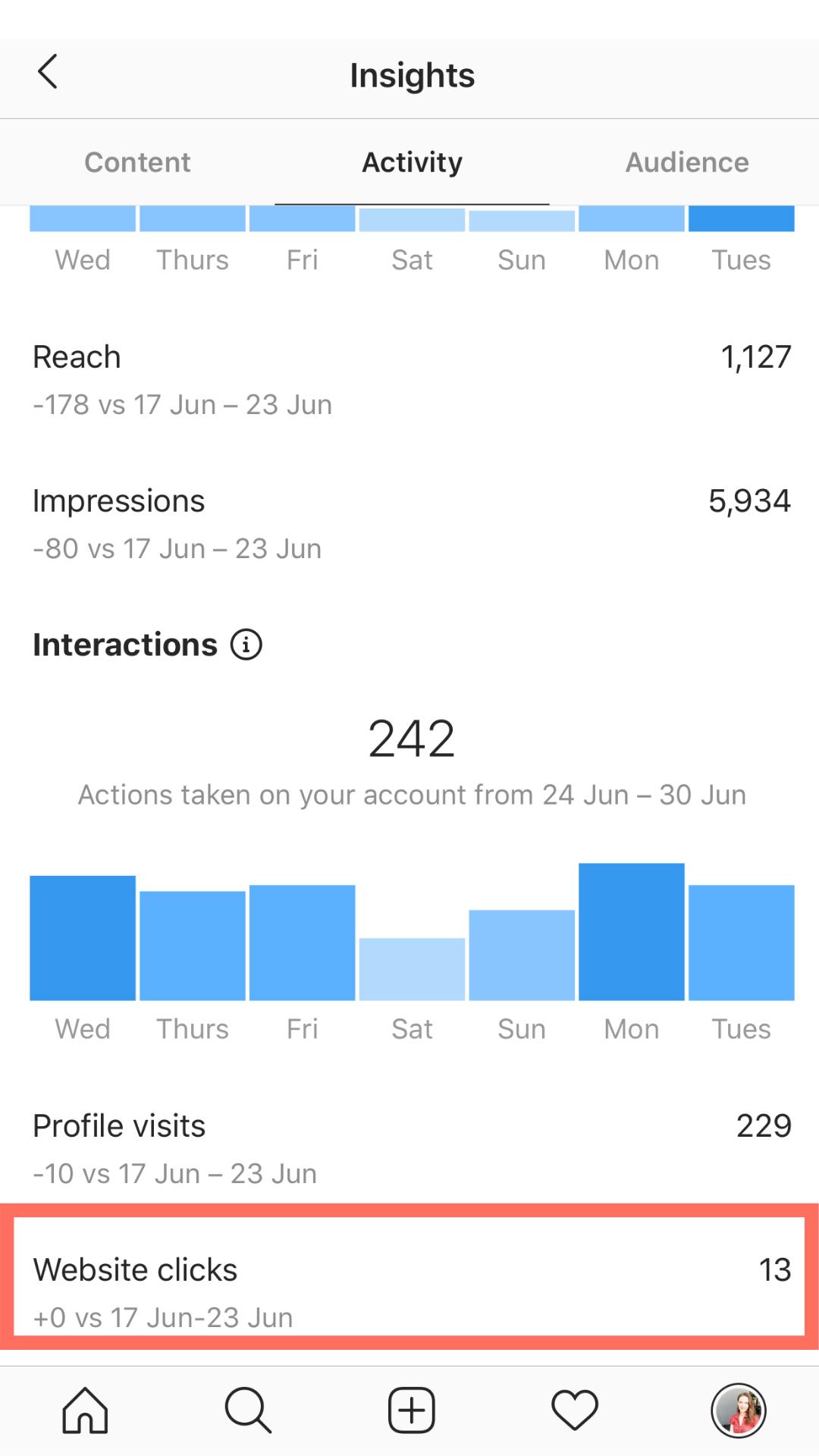Create a new post with the plus icon
Screen dimensions: 819x1456
tap(409, 1408)
